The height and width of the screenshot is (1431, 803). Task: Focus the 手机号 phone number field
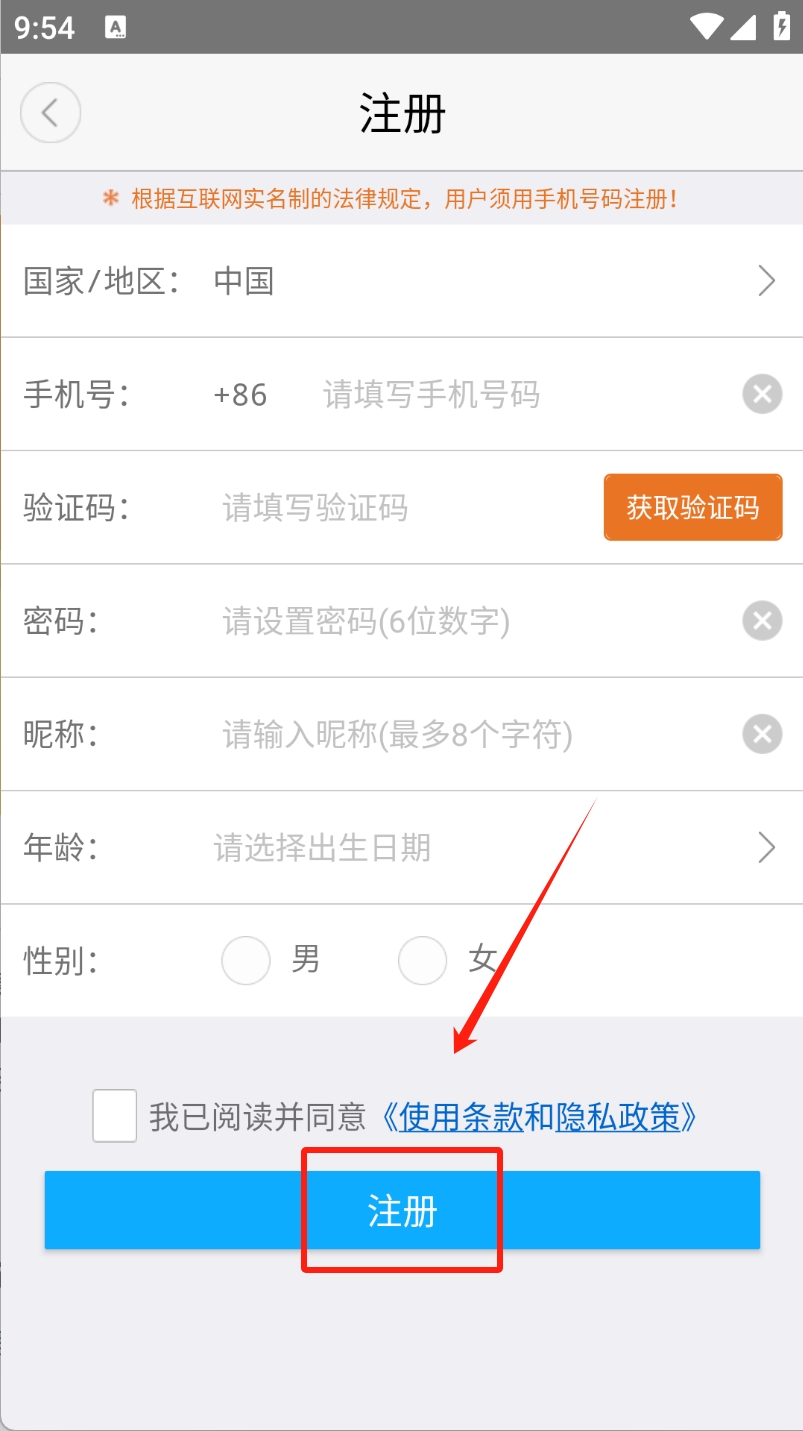[500, 395]
